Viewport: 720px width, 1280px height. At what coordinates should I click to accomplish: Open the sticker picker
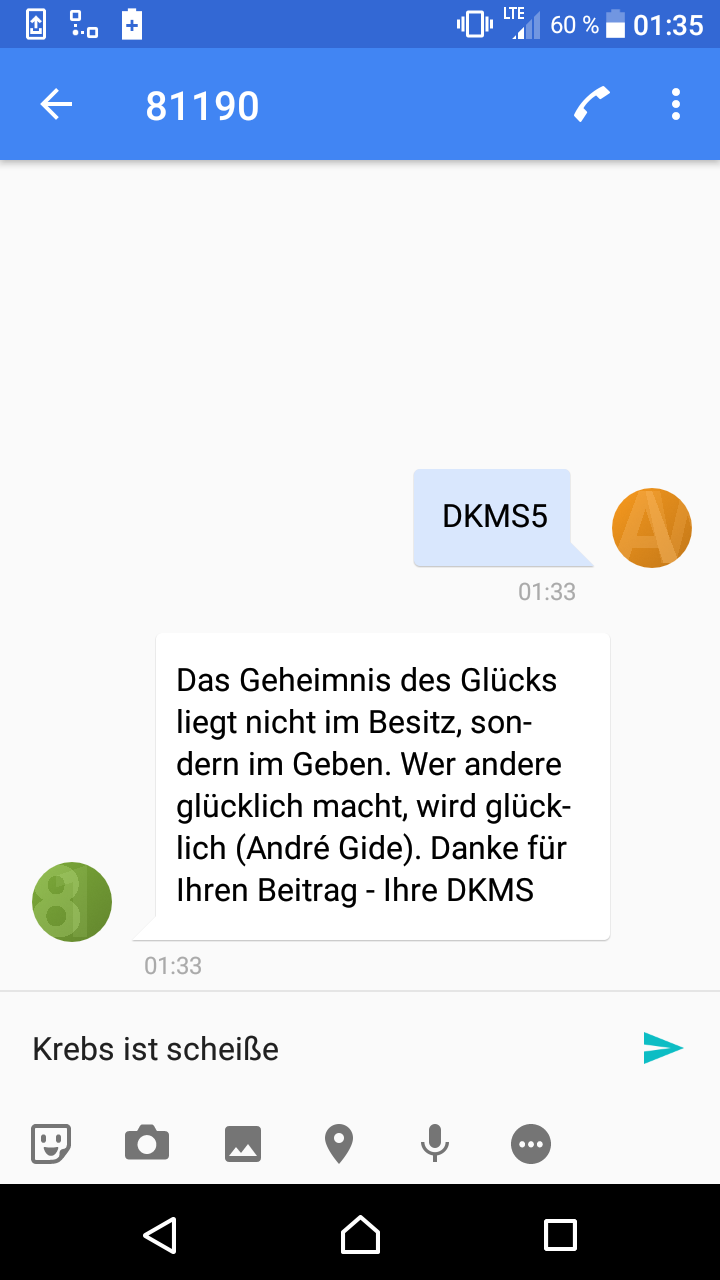pyautogui.click(x=51, y=1143)
